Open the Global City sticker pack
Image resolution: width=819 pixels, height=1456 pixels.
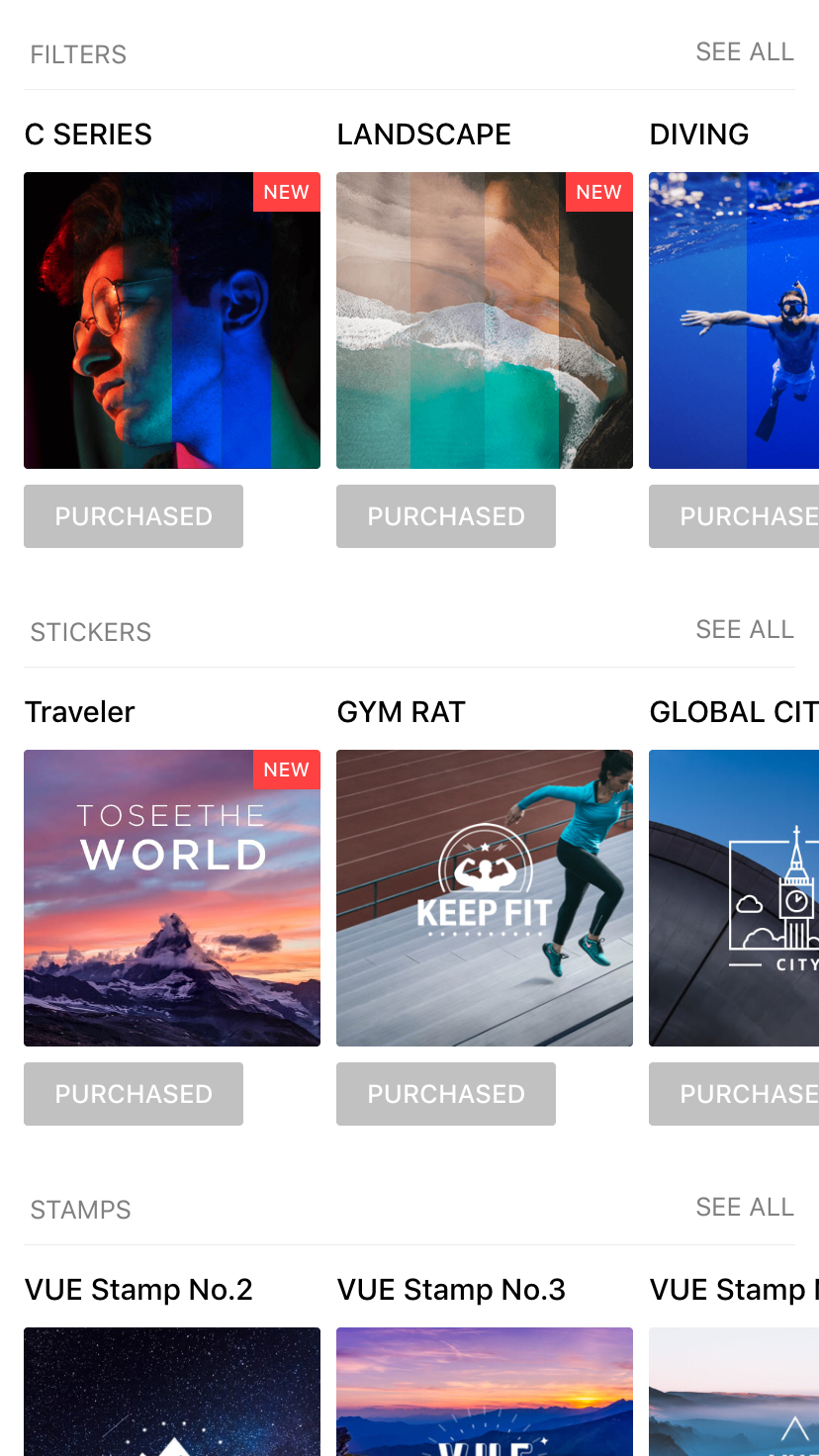pos(734,898)
